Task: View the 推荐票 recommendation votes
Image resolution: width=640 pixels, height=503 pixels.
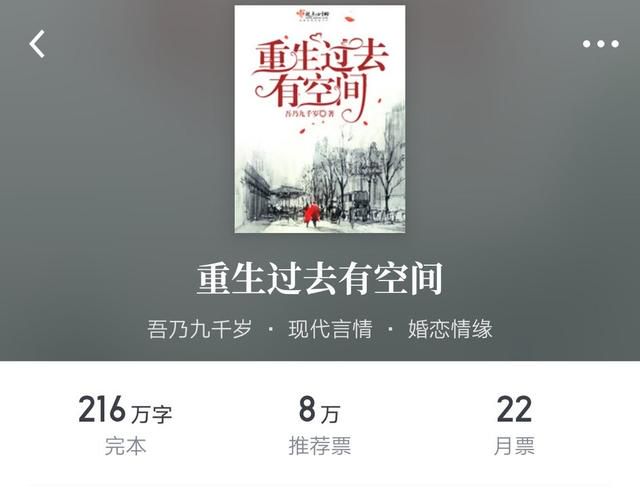Action: pos(320,426)
